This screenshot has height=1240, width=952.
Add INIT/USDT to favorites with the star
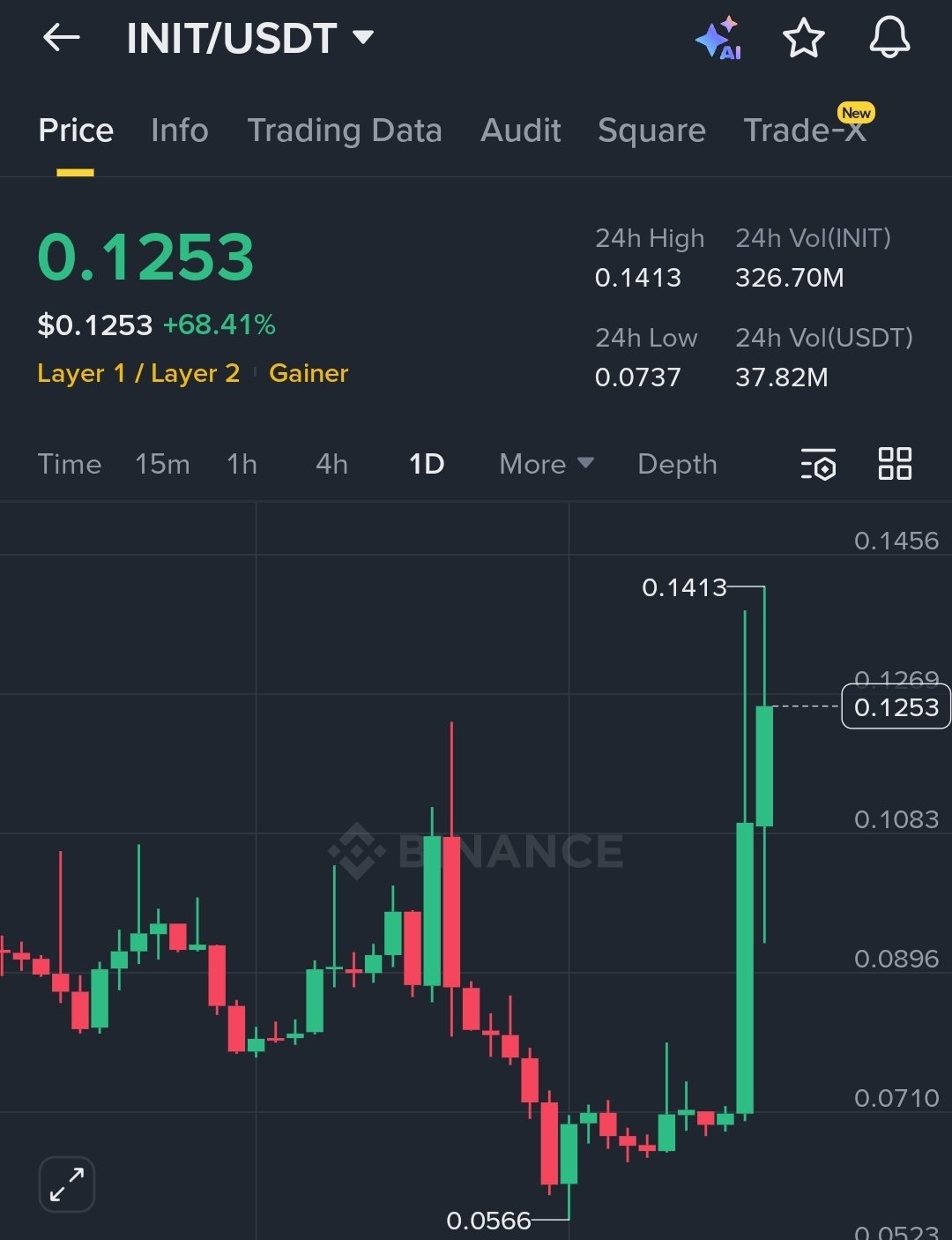[x=803, y=39]
